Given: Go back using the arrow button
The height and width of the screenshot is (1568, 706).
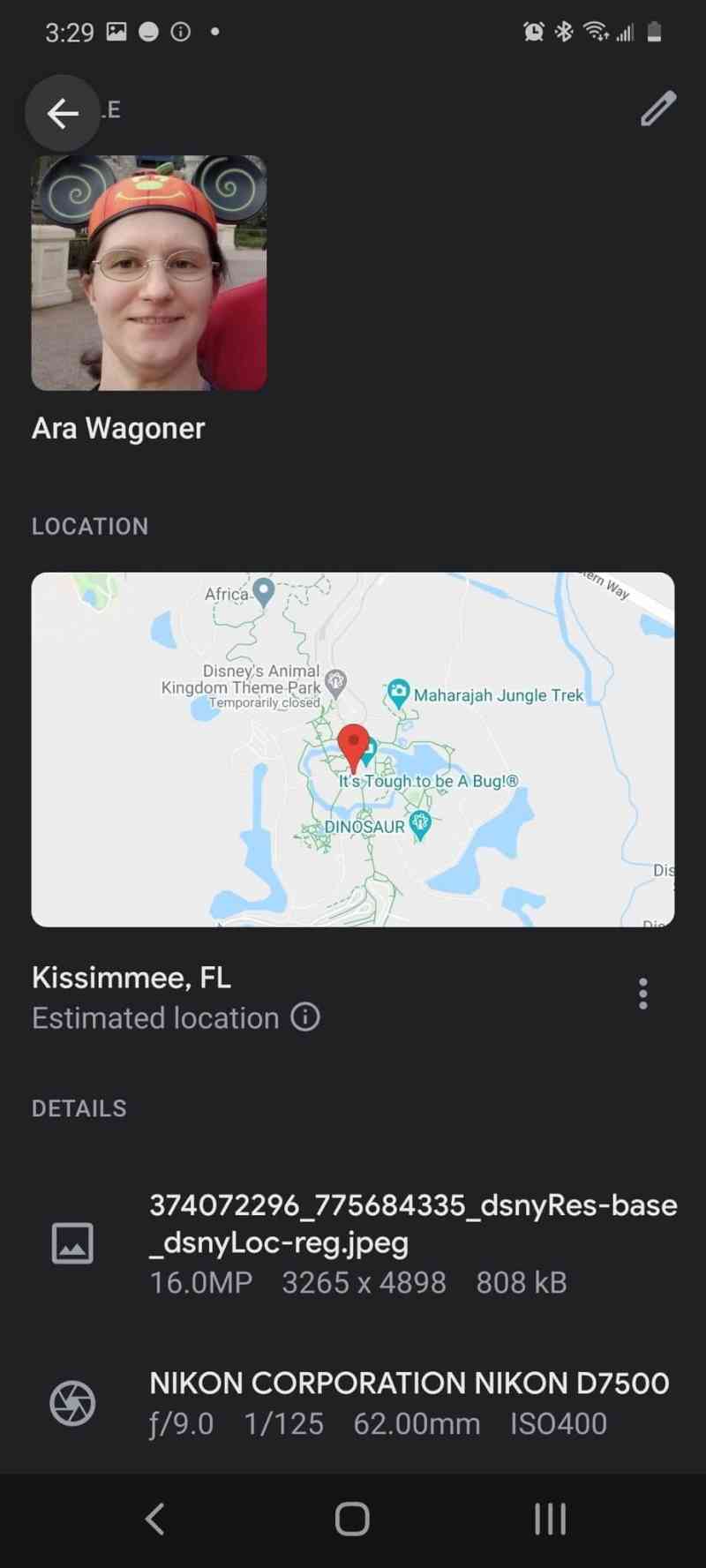Looking at the screenshot, I should point(62,113).
